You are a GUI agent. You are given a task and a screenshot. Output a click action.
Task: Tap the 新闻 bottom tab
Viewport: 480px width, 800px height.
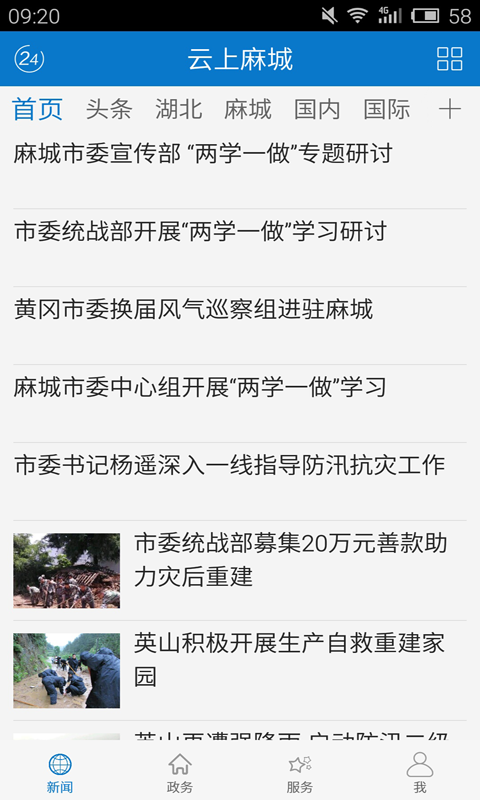click(x=60, y=772)
